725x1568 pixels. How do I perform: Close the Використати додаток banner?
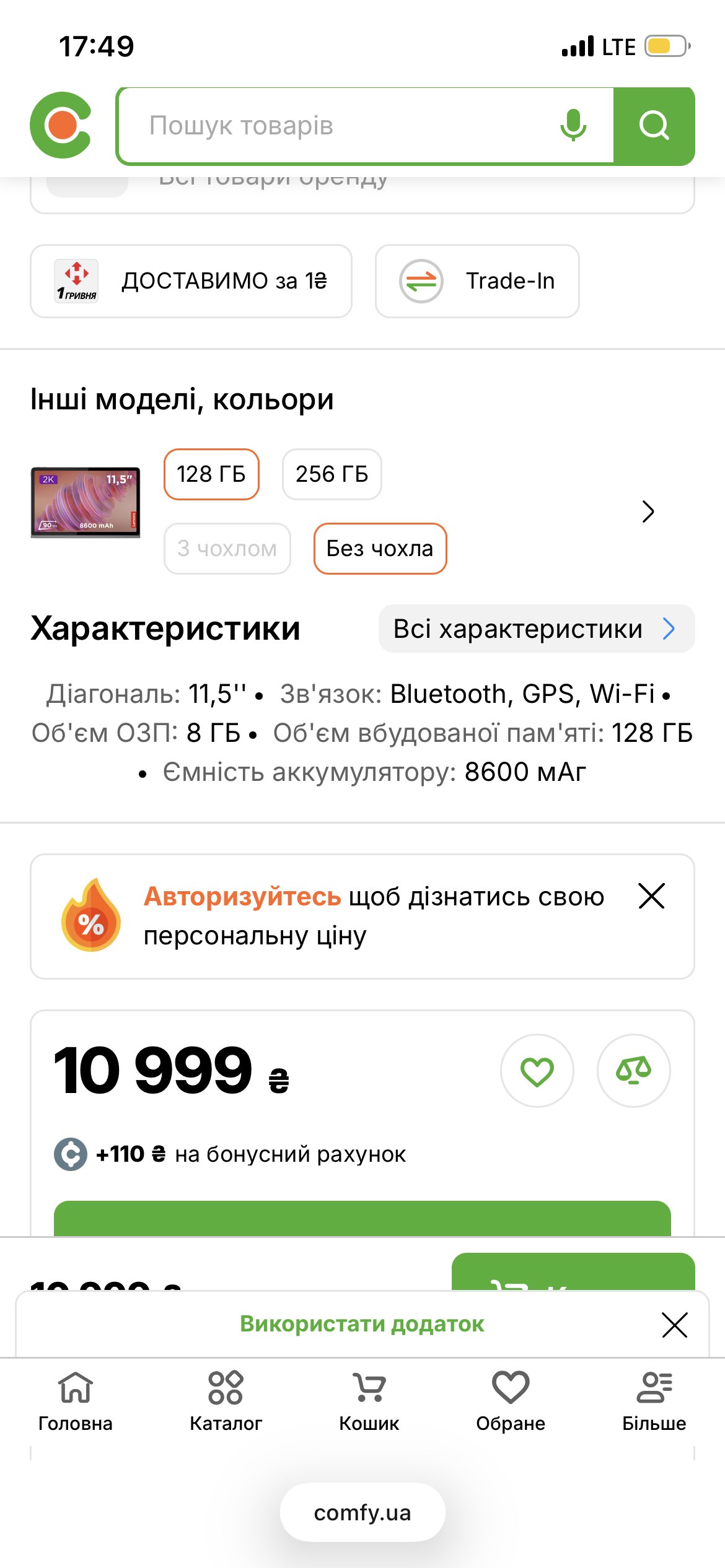coord(674,1325)
